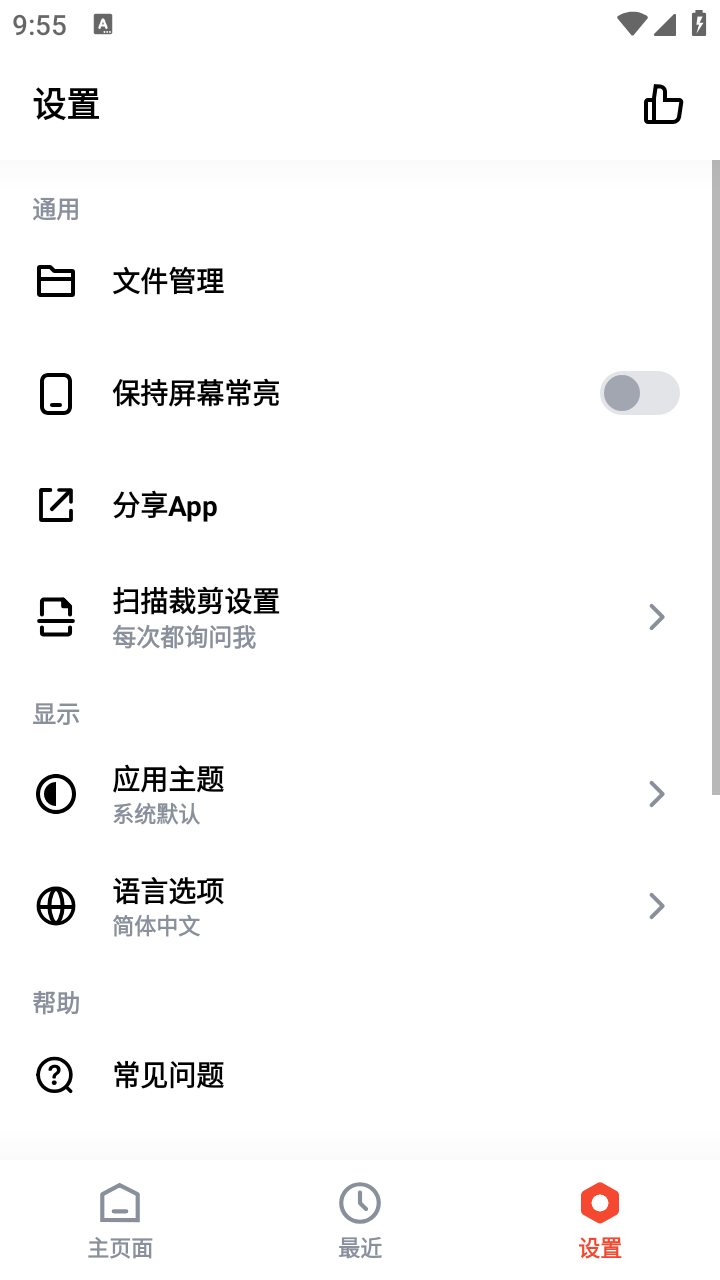Viewport: 720px width, 1280px height.
Task: Open the 最近 tab
Action: 360,1217
